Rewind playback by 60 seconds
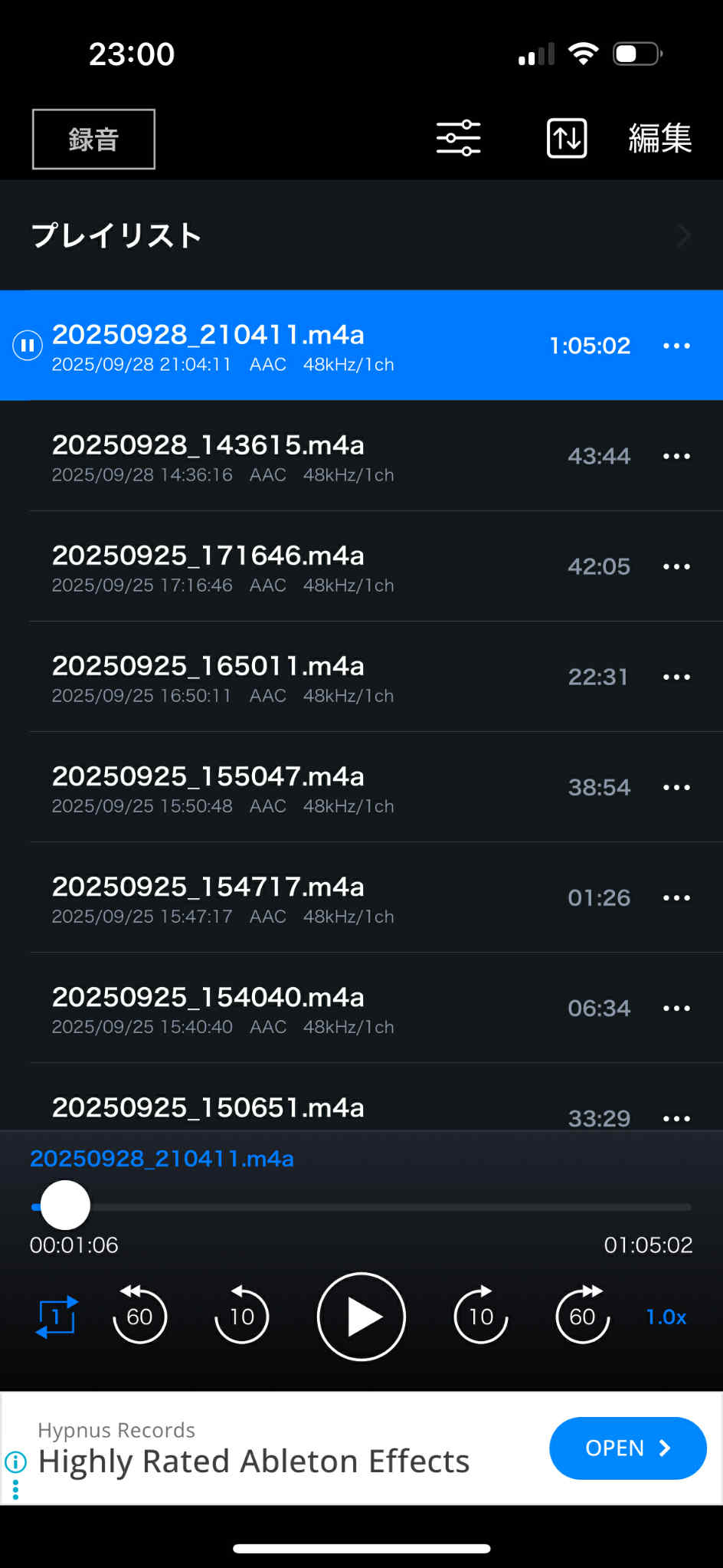 point(139,1315)
